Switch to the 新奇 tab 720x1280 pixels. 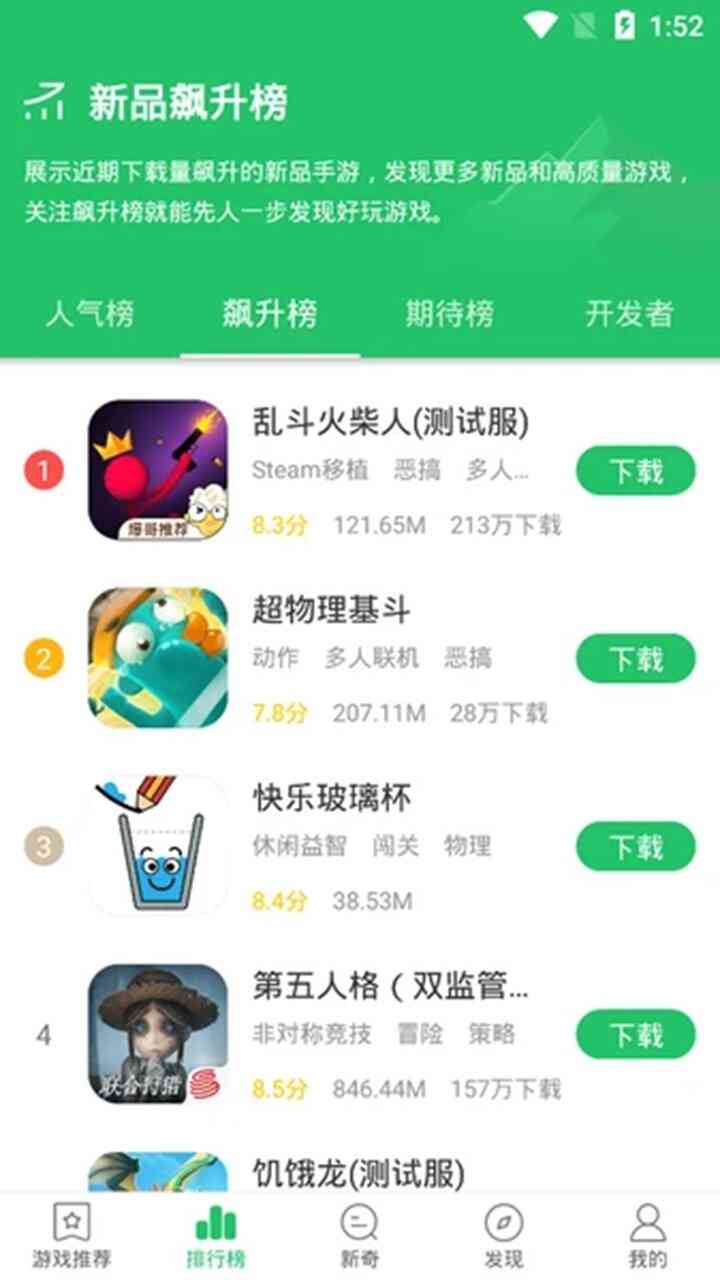point(360,1236)
